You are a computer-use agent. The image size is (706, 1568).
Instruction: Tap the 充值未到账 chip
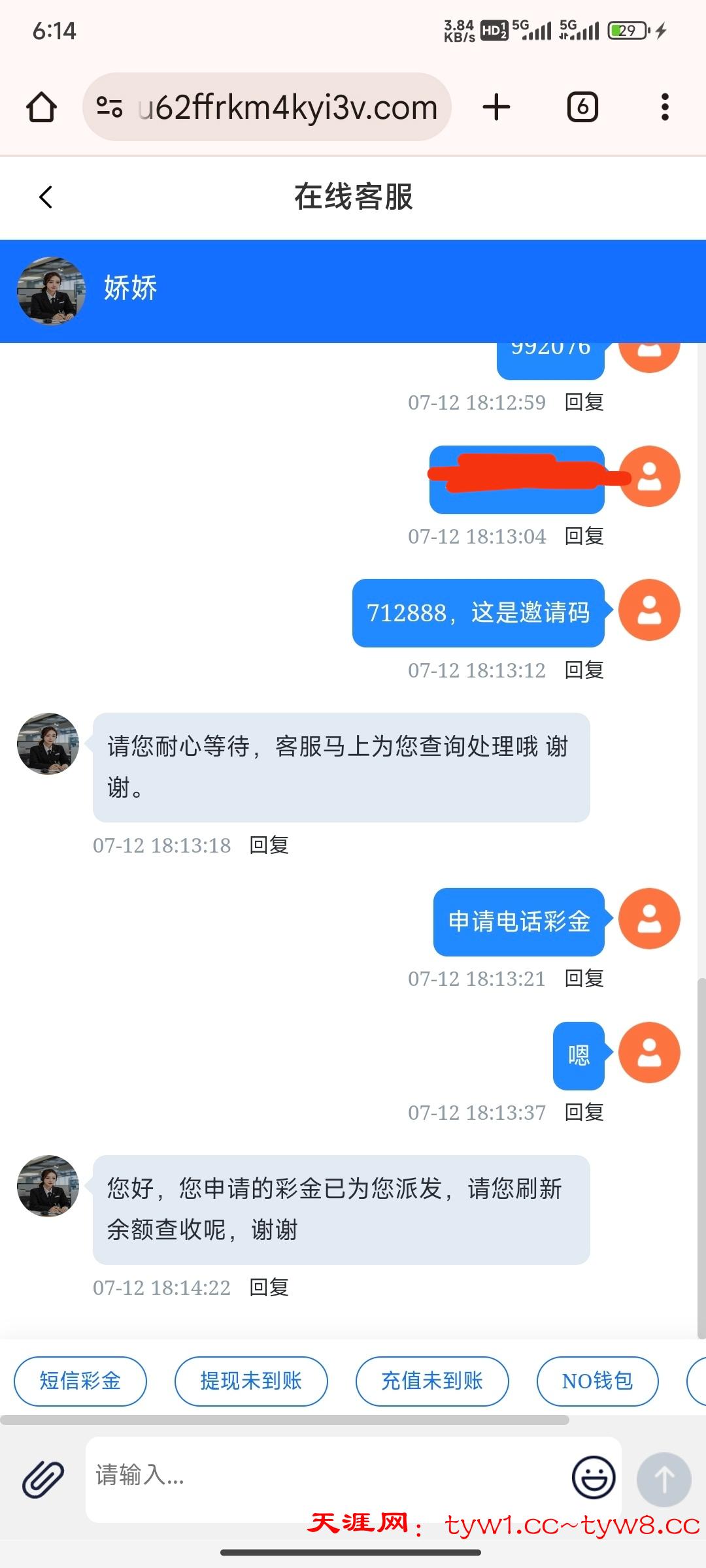click(x=432, y=1381)
